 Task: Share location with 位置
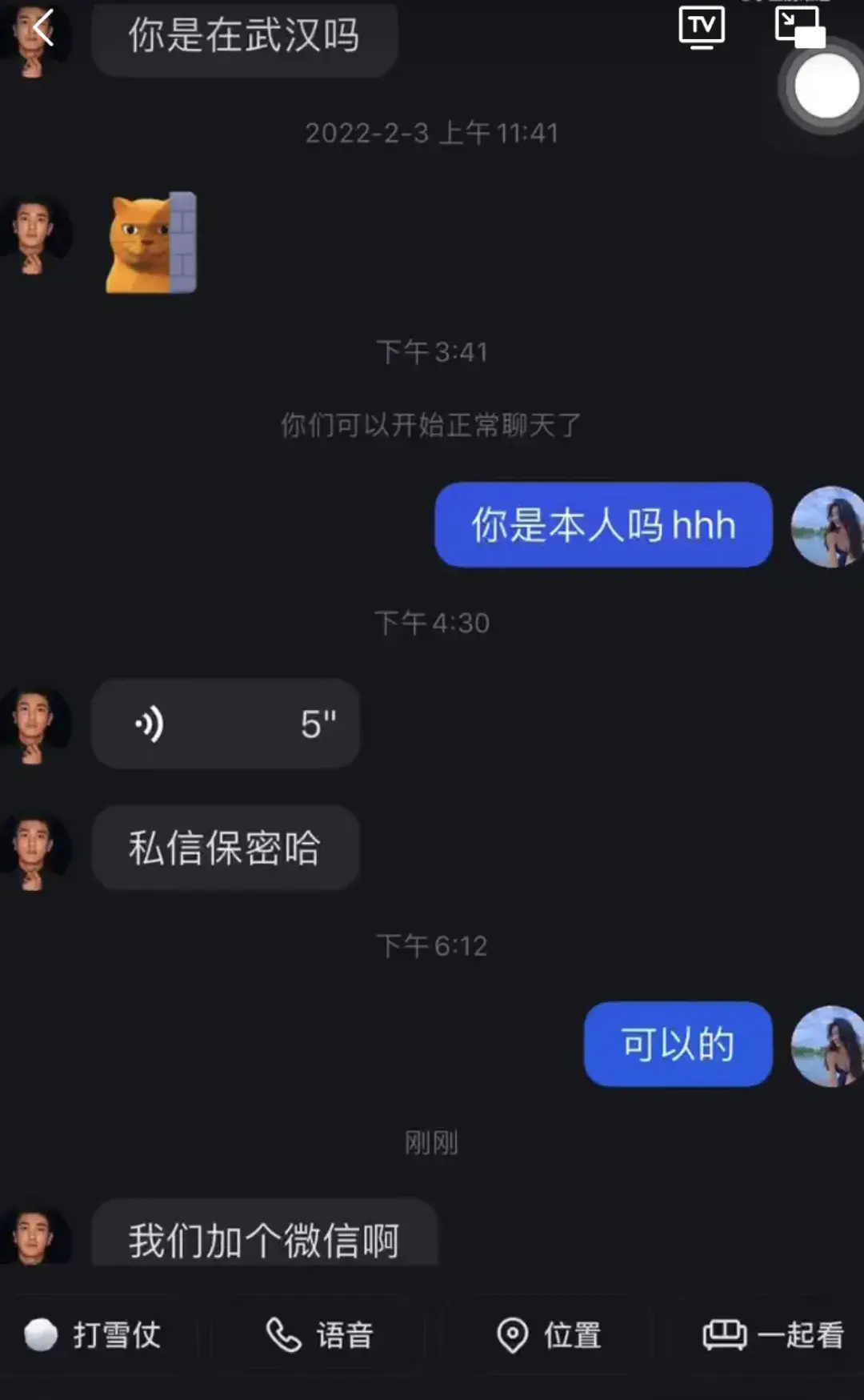click(x=549, y=1334)
